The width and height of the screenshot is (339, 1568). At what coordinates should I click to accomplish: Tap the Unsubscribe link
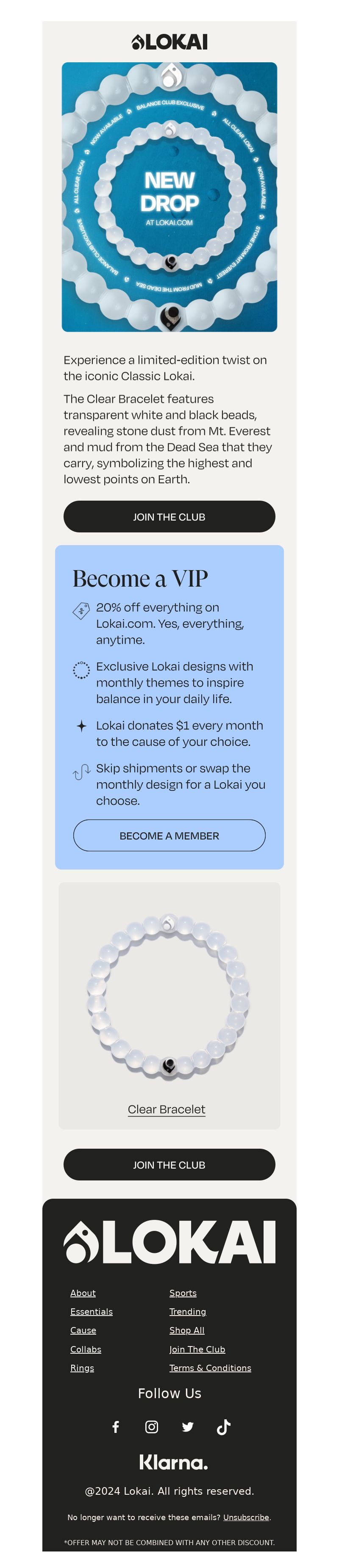[246, 1518]
